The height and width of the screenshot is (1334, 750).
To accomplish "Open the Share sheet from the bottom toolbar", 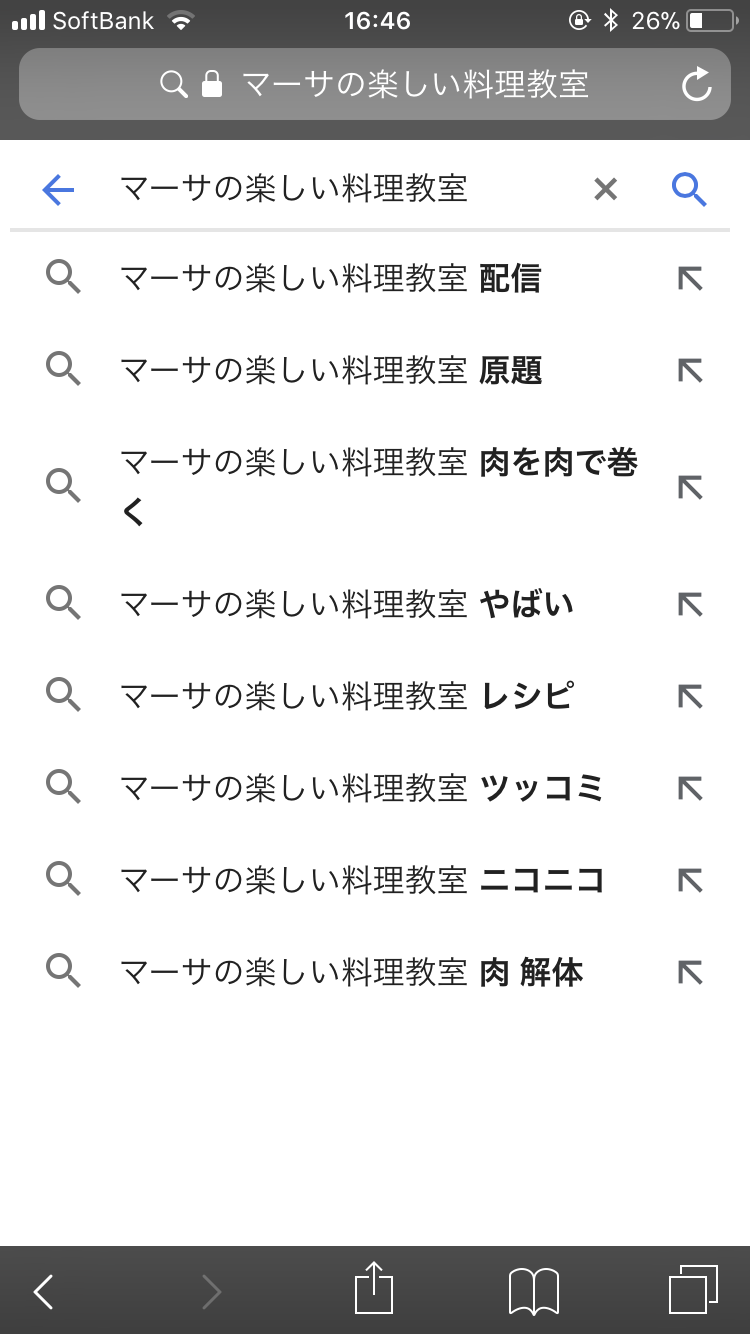I will coord(372,1290).
